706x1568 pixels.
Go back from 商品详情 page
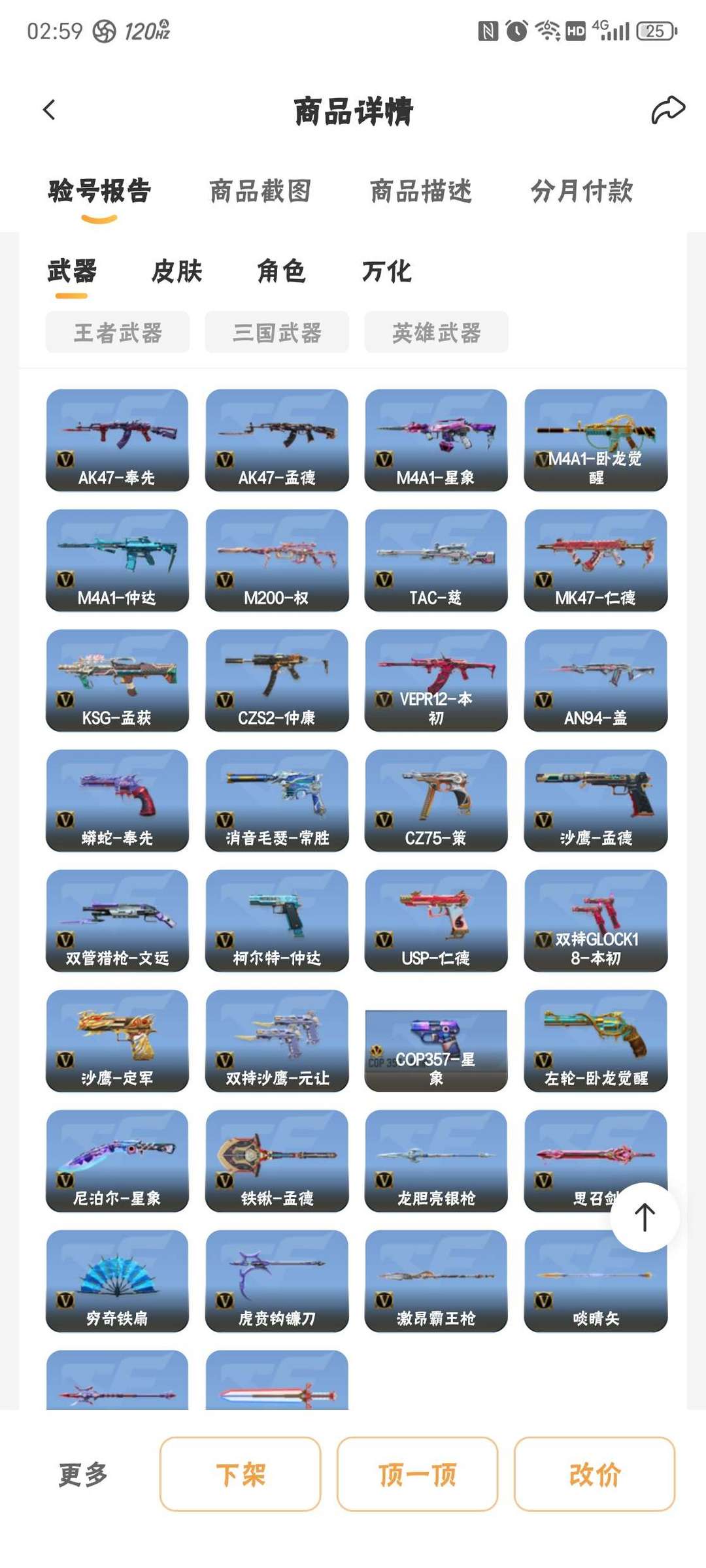point(50,110)
